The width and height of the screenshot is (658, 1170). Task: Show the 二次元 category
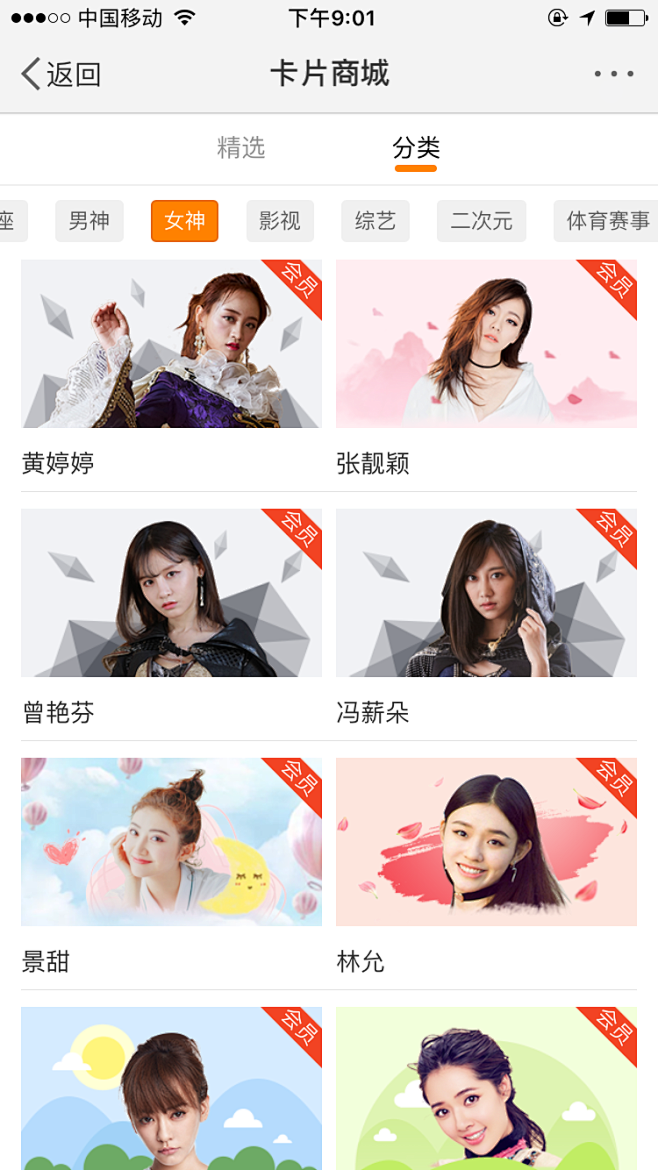coord(481,221)
